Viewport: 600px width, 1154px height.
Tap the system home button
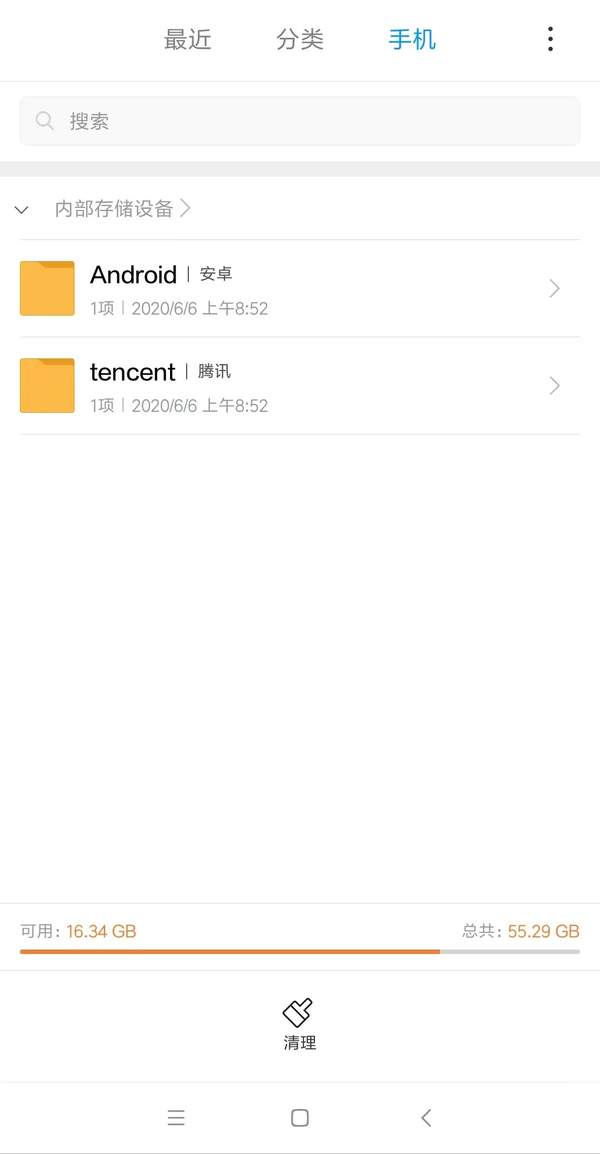pyautogui.click(x=300, y=1118)
